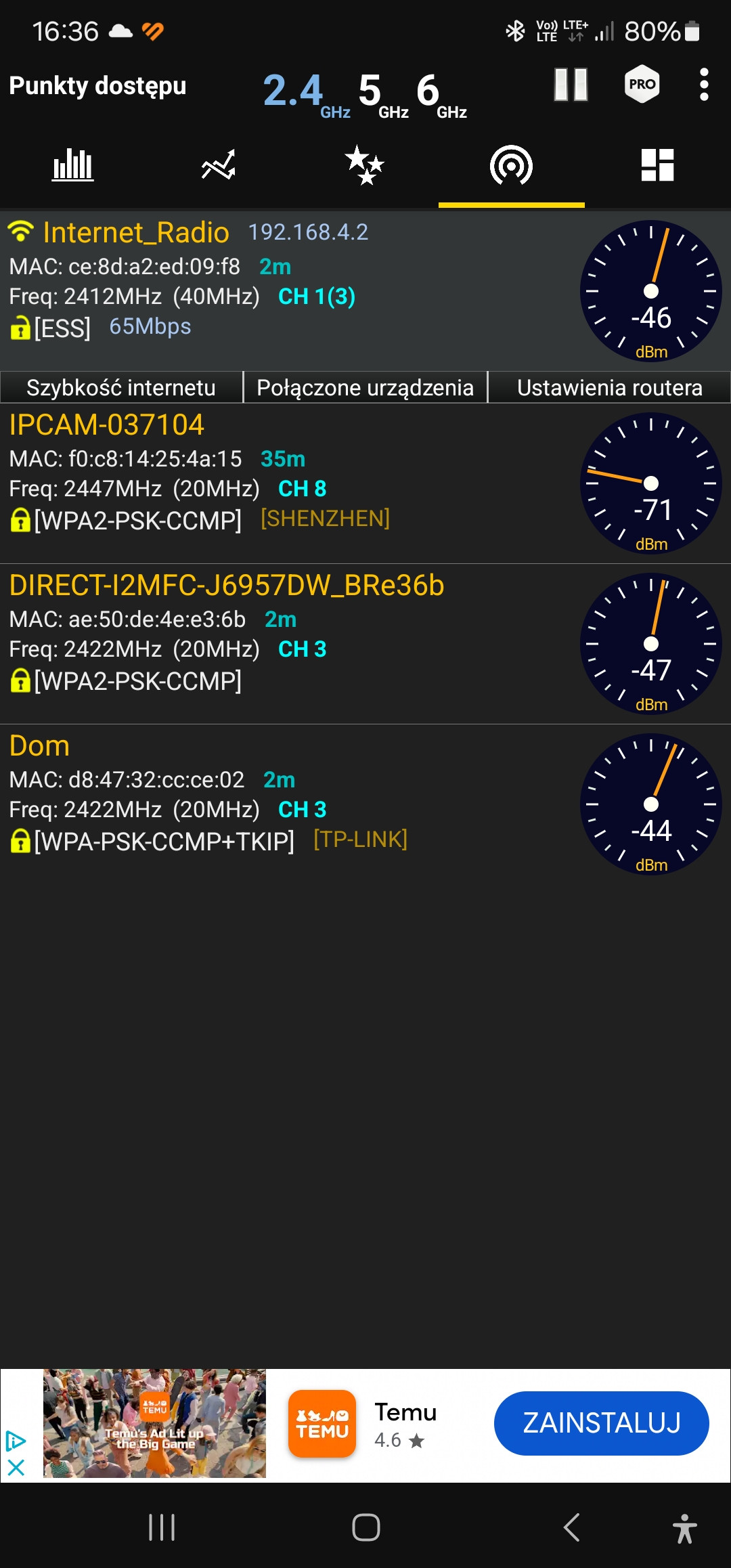Open the three-dot overflow menu

tap(704, 85)
